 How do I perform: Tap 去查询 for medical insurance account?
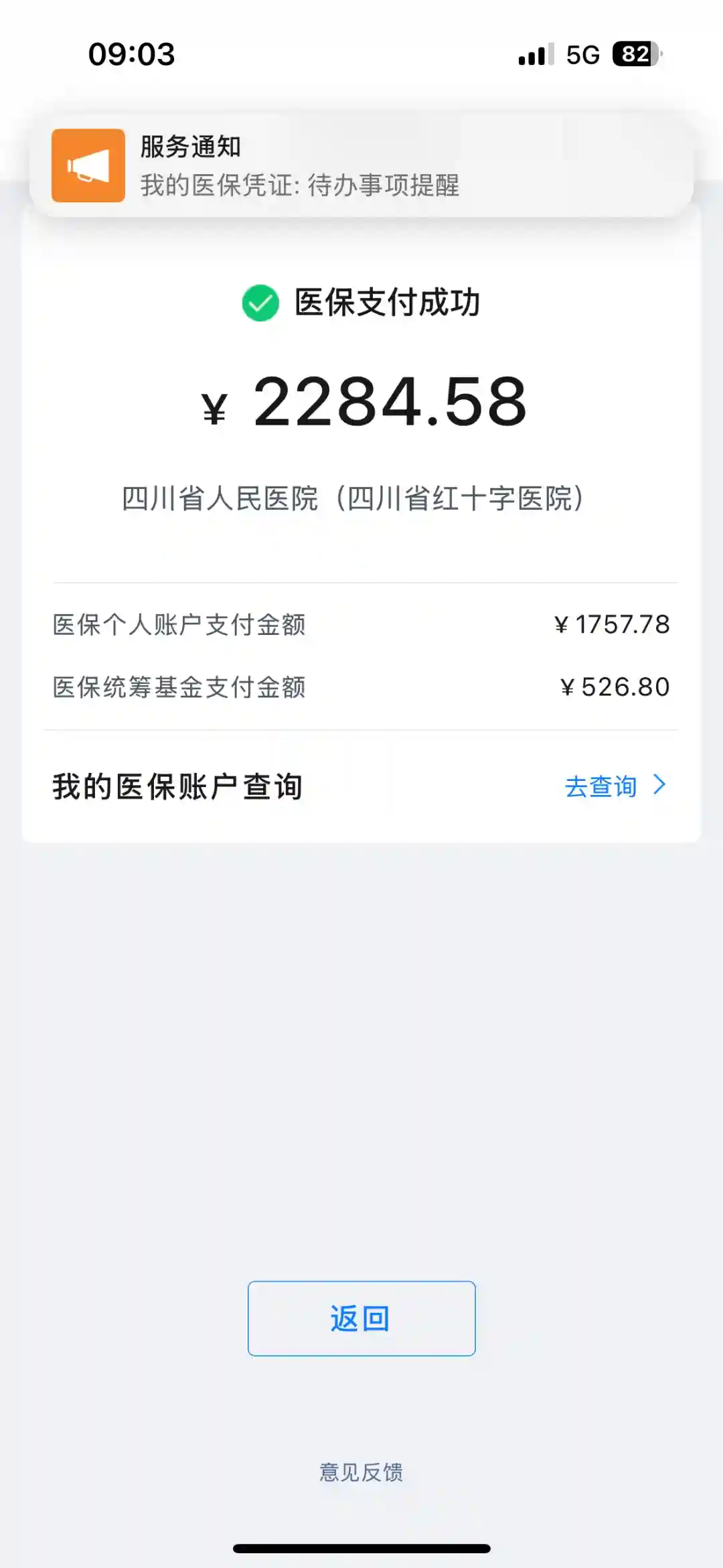614,786
